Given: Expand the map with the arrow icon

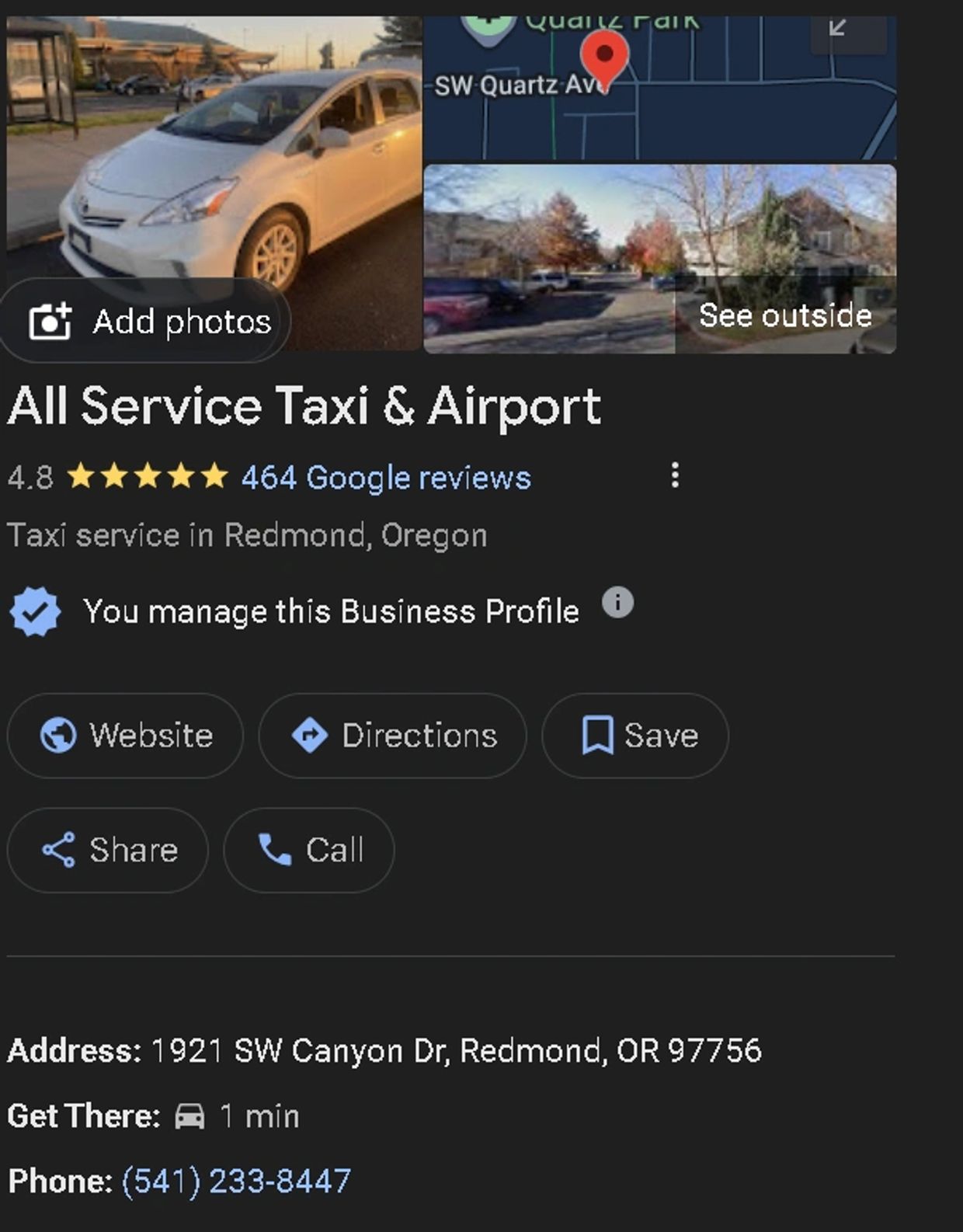Looking at the screenshot, I should 838,28.
